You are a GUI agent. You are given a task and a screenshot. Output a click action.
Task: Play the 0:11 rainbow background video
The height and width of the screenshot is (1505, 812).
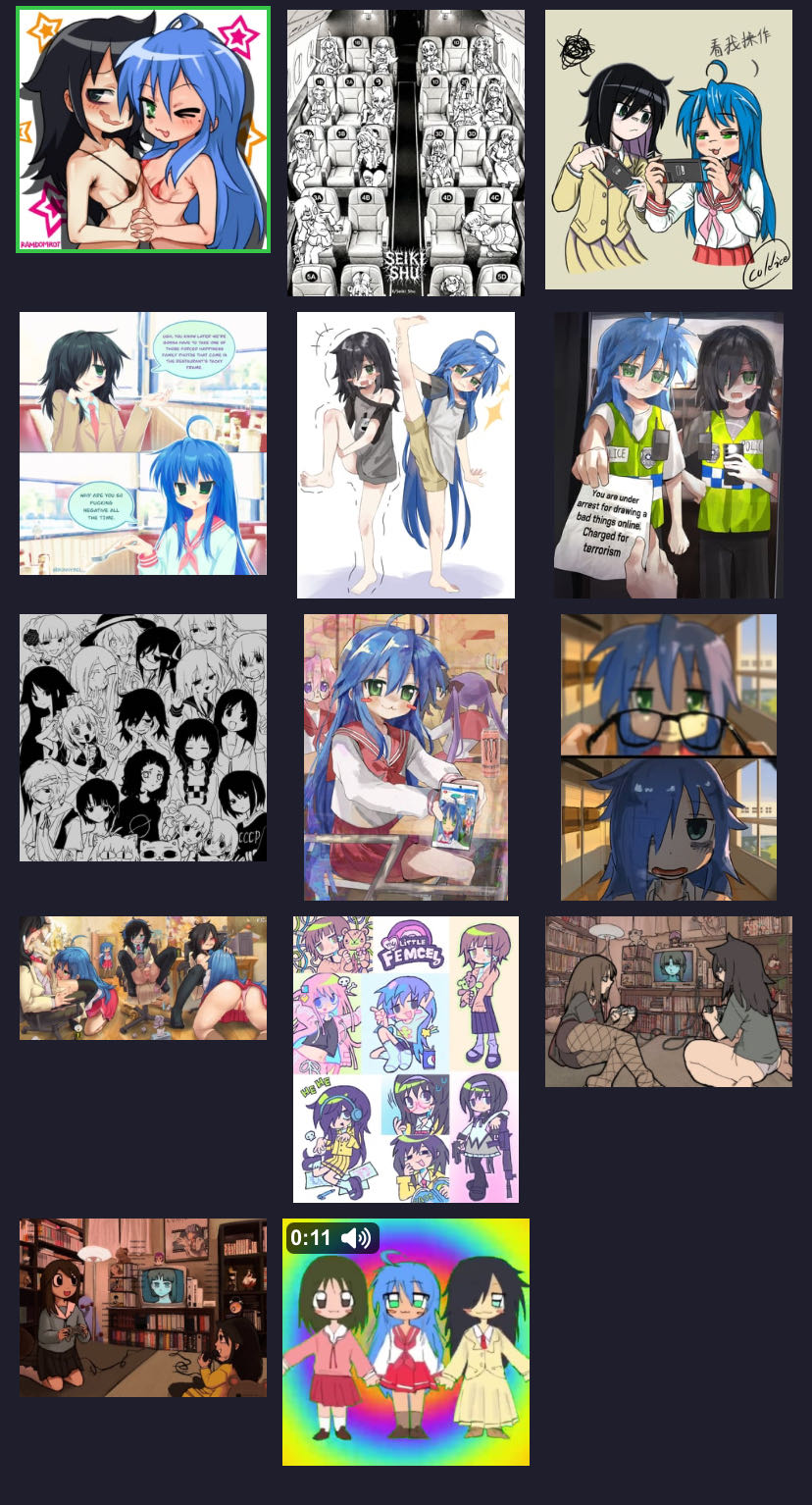click(x=406, y=1342)
